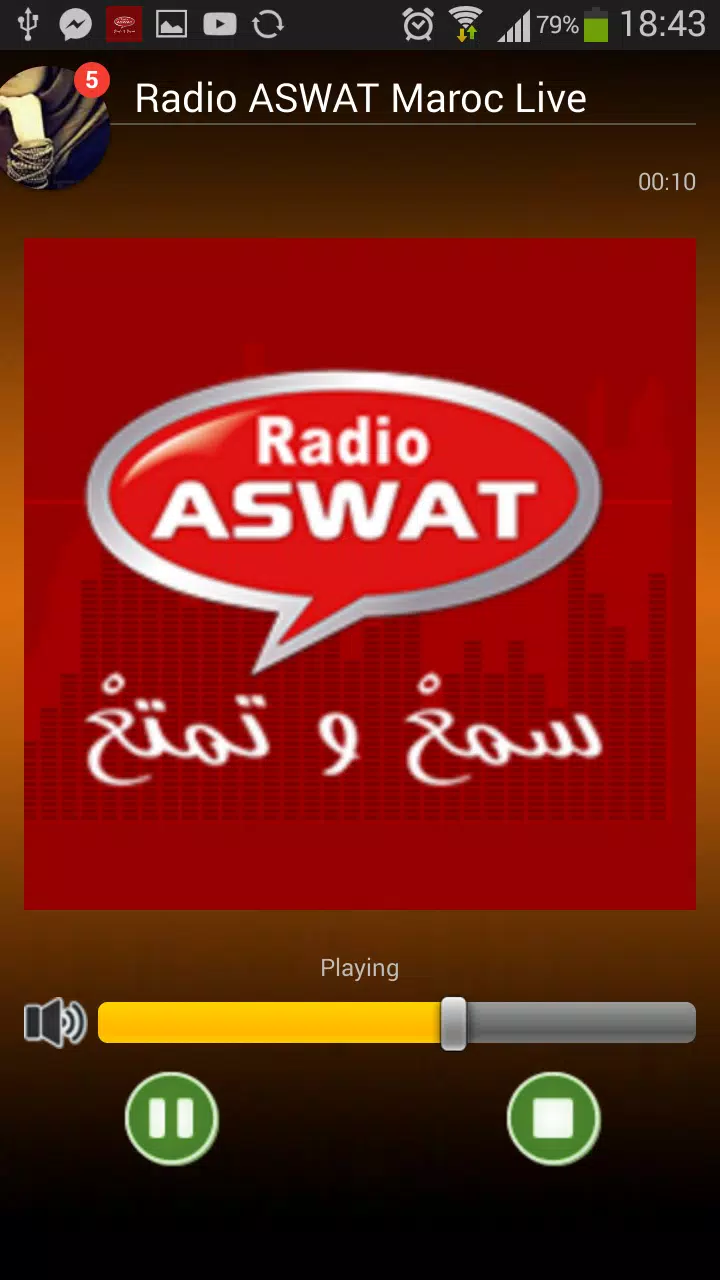The width and height of the screenshot is (720, 1280).
Task: Tap the notification badge showing 5
Action: pyautogui.click(x=90, y=80)
